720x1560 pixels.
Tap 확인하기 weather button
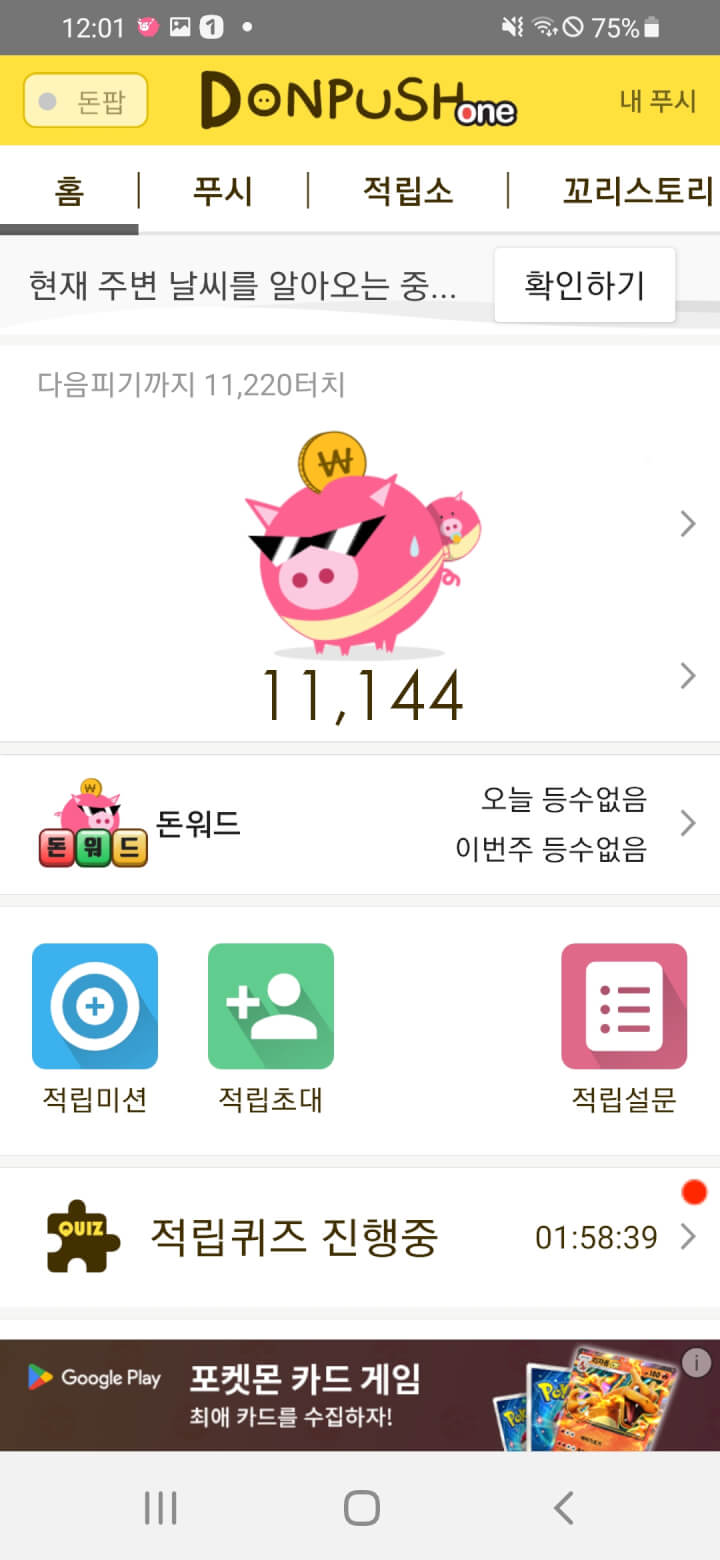click(585, 285)
